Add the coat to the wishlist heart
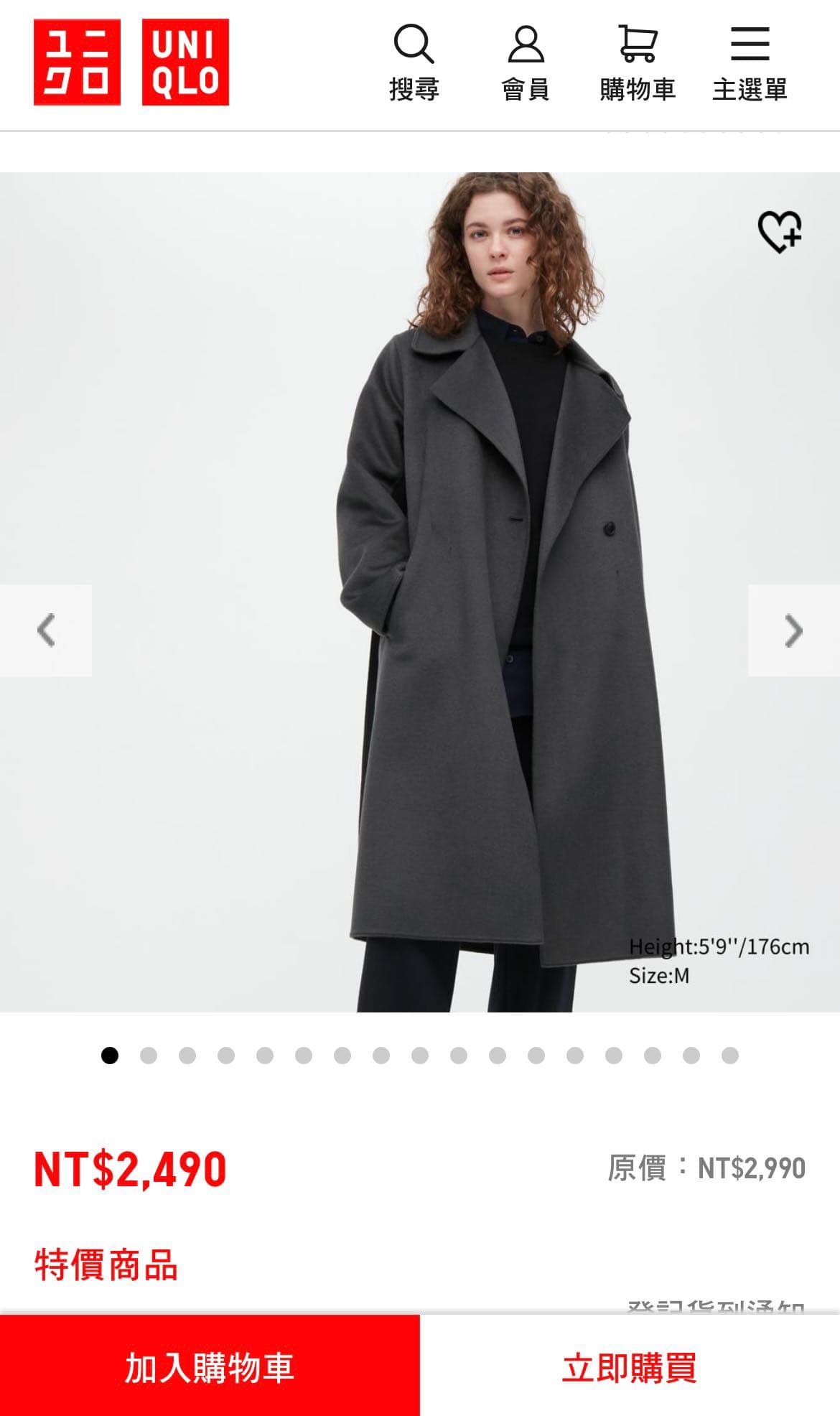This screenshot has width=840, height=1416. point(780,231)
